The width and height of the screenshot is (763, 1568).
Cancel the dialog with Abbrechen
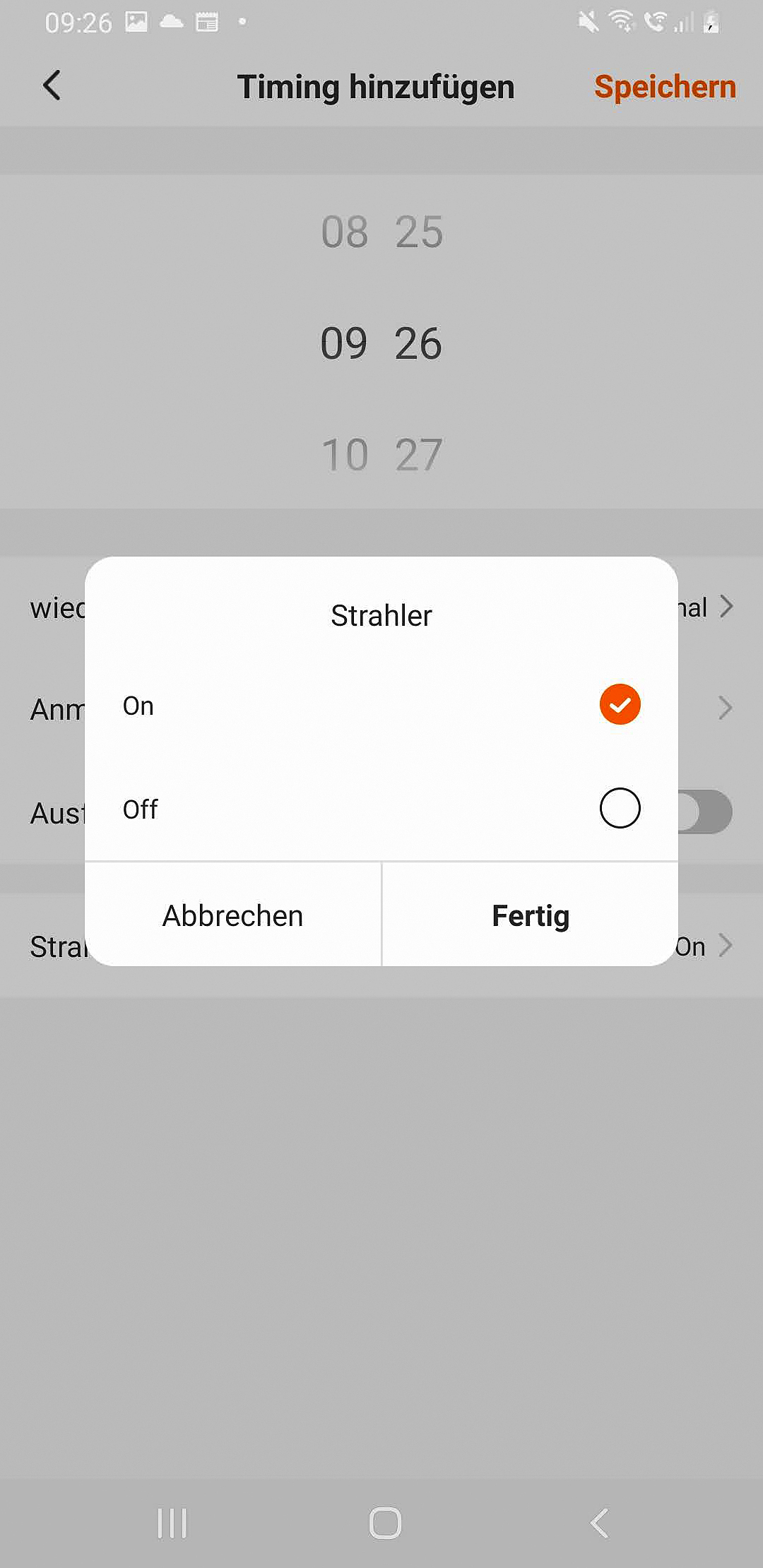pyautogui.click(x=233, y=915)
